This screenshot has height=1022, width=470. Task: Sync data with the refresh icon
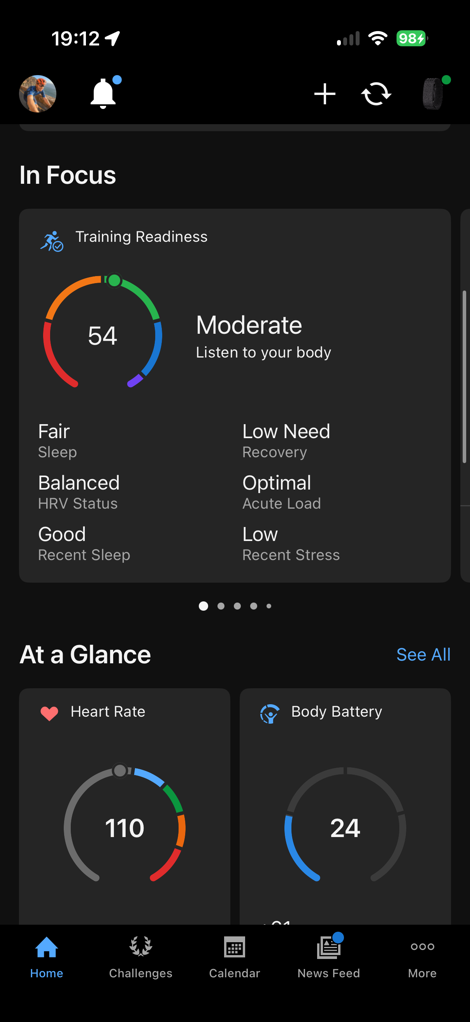click(376, 95)
